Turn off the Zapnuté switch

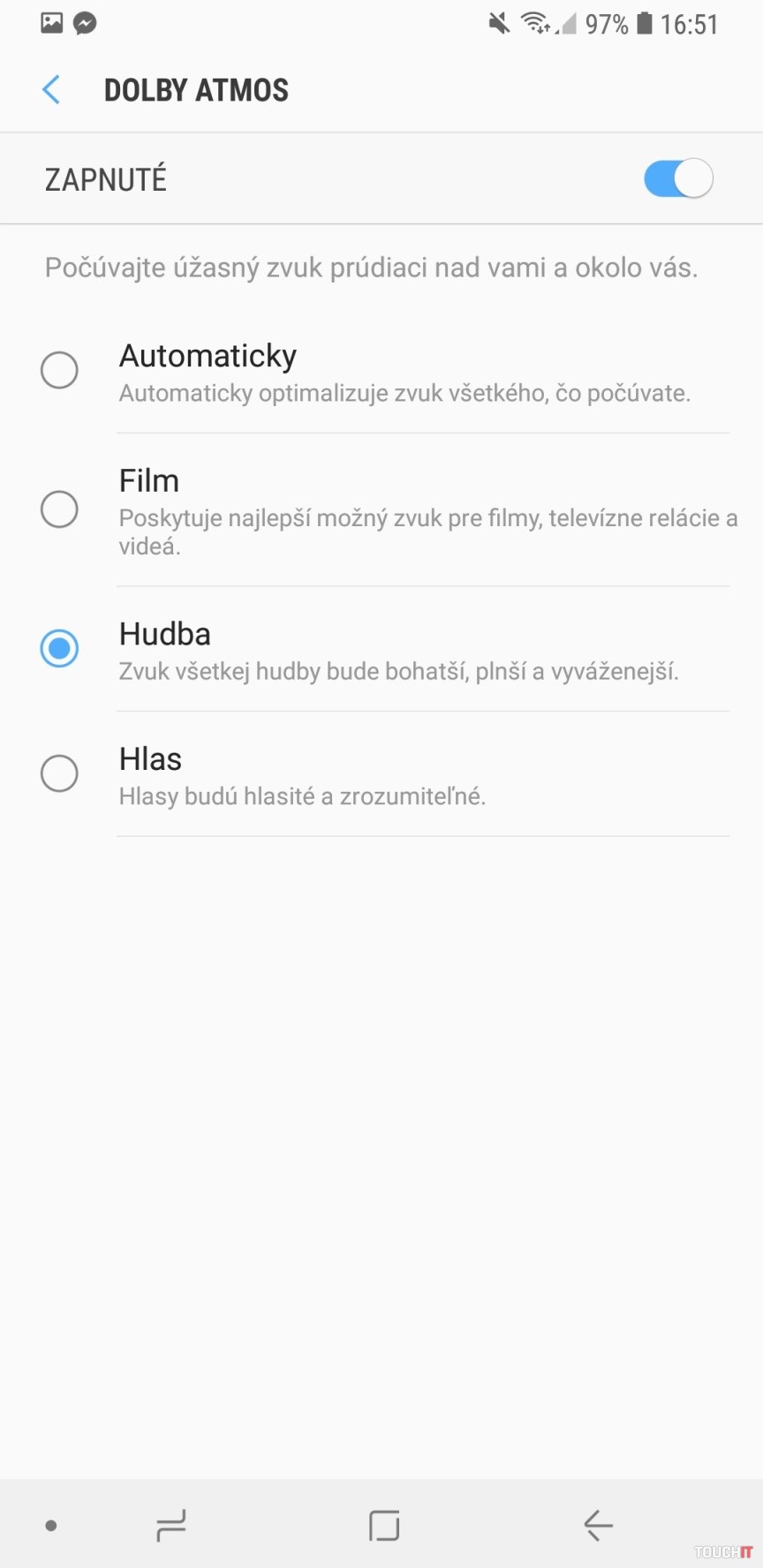677,179
